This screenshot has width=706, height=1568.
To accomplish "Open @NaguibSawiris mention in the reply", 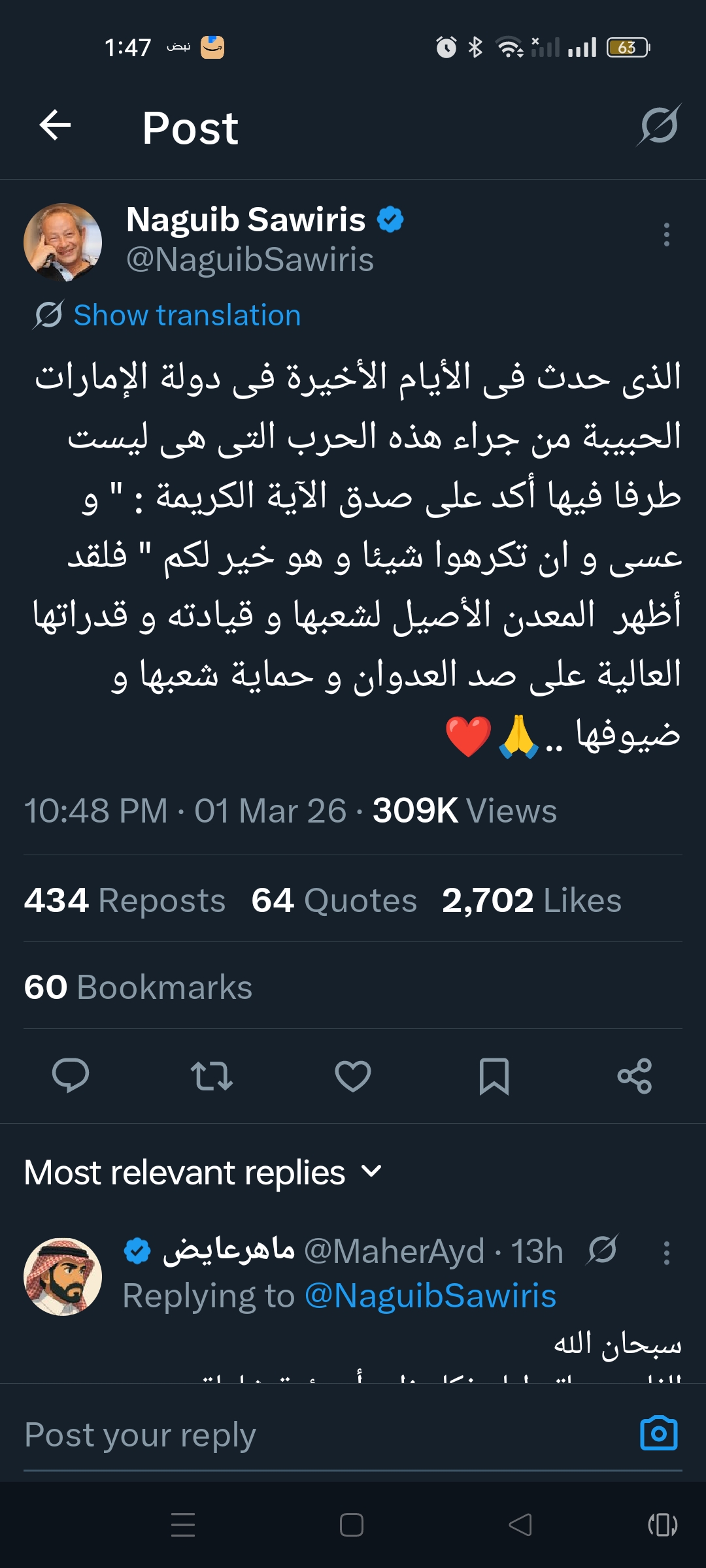I will coord(430,1296).
